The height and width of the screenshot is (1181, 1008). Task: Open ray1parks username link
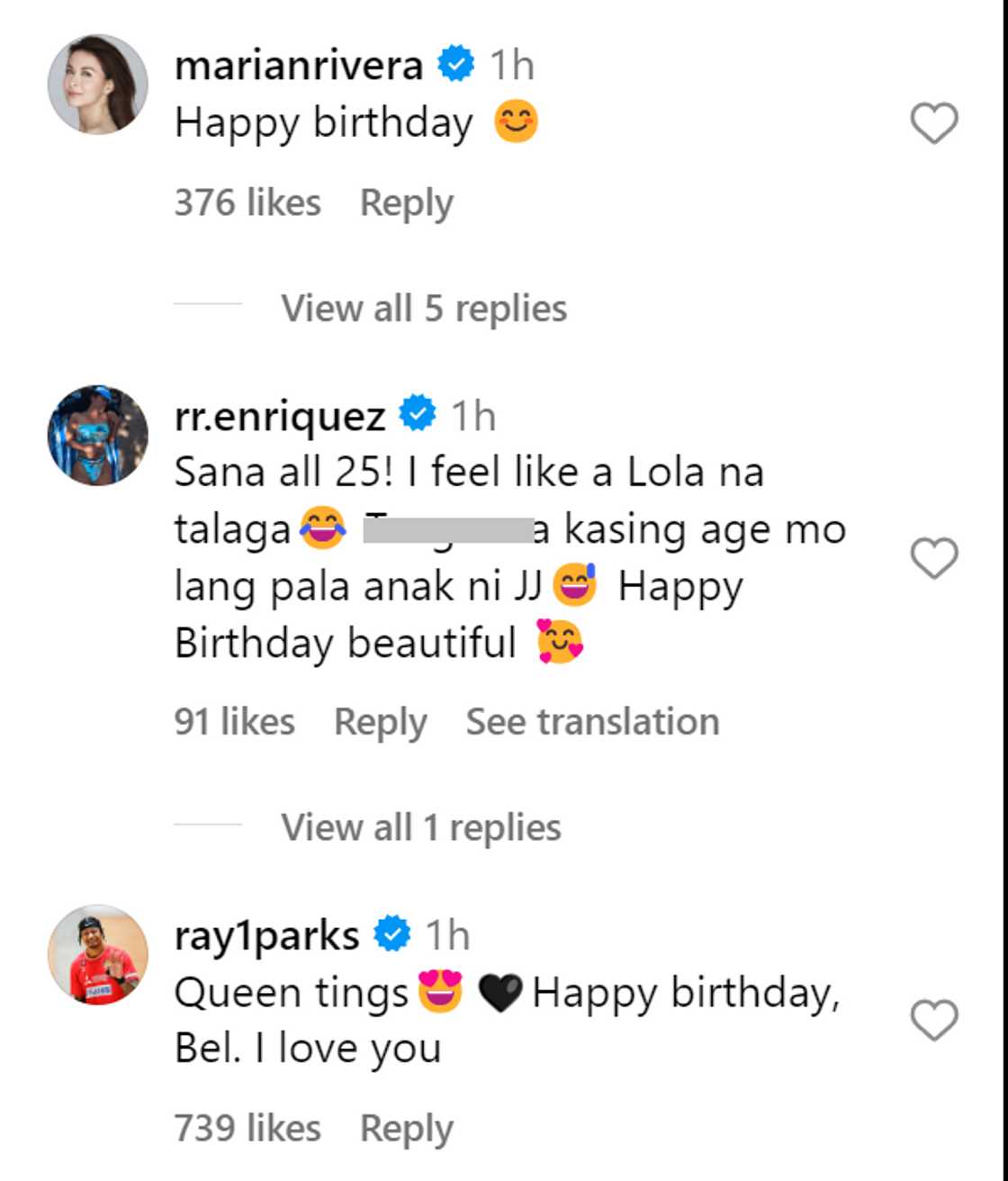pyautogui.click(x=266, y=936)
